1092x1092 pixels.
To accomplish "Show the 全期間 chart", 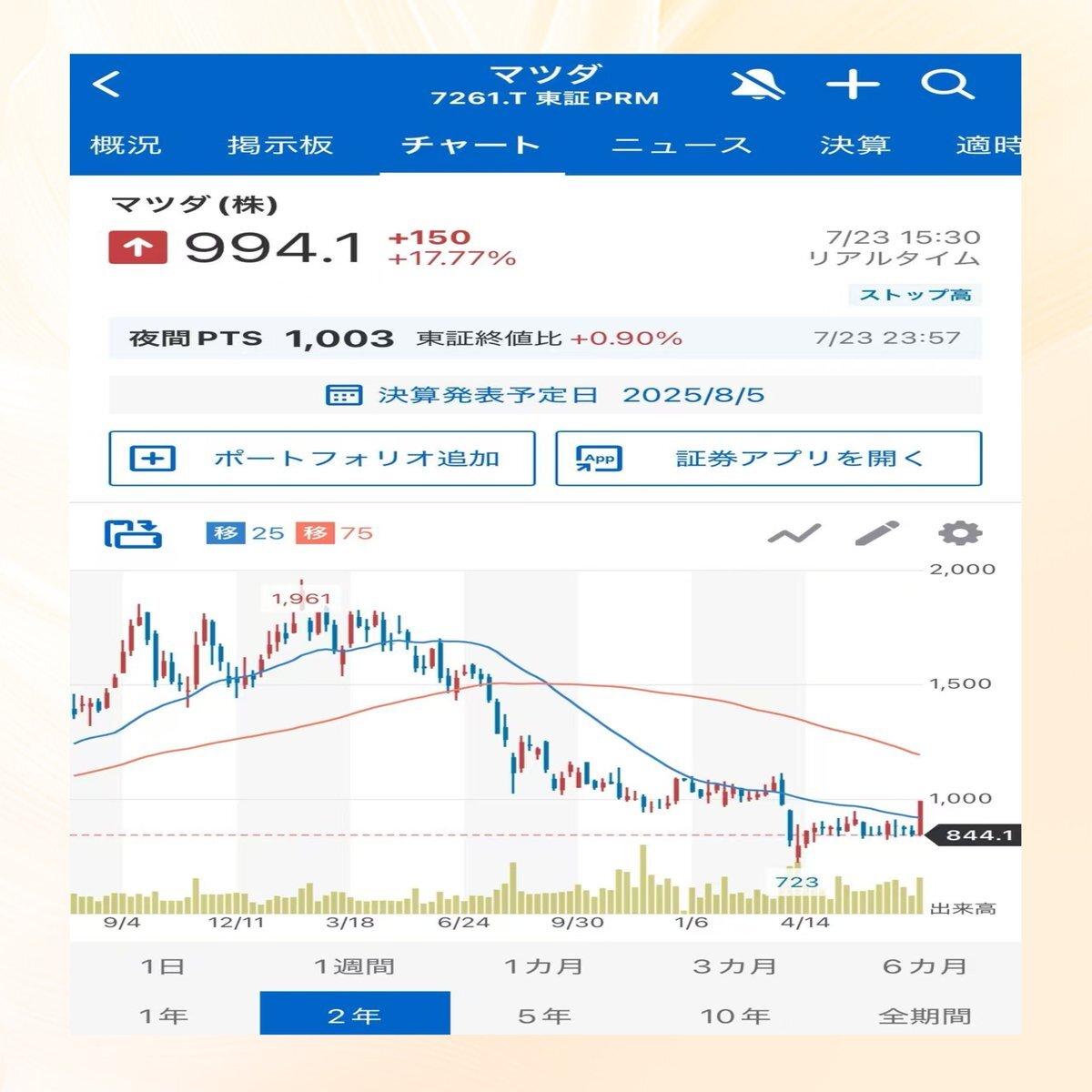I will click(925, 1016).
